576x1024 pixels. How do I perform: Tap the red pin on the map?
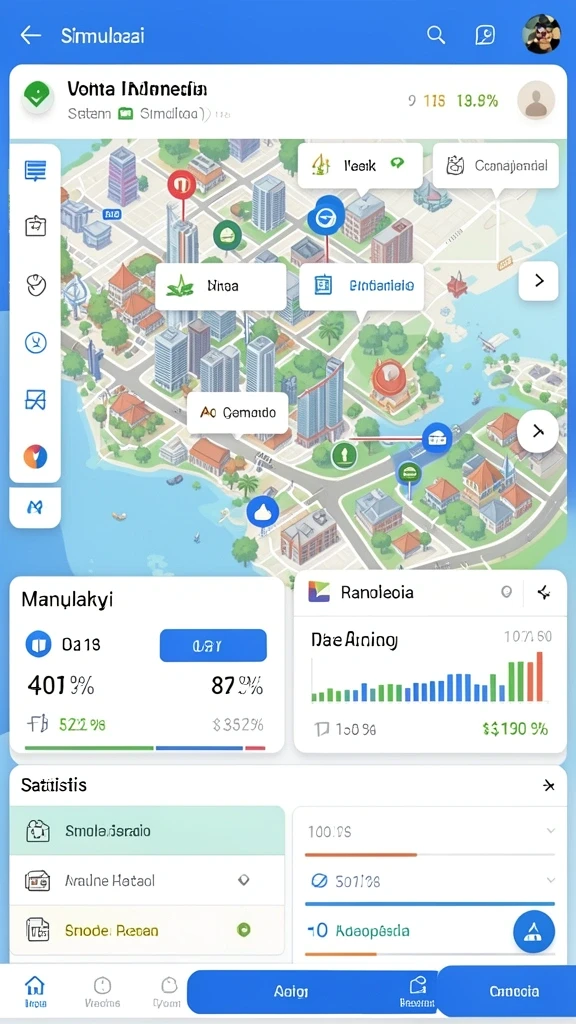coord(181,184)
